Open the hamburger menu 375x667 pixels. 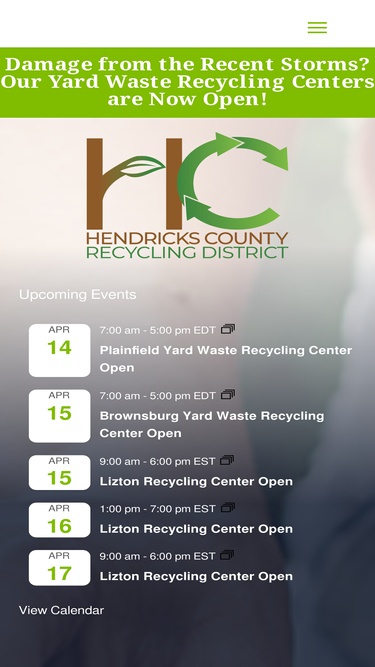point(317,27)
